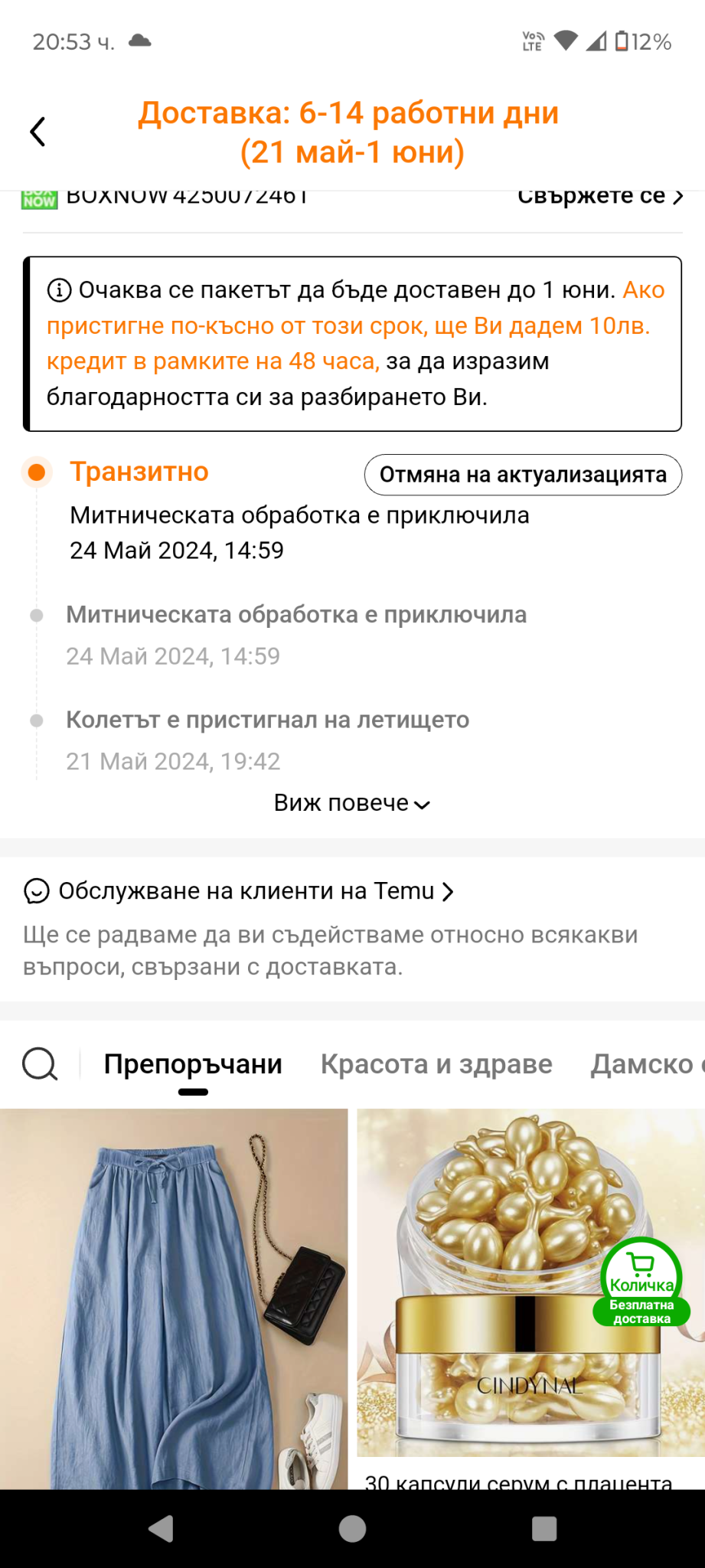
Task: Go back using the top-left arrow
Action: 38,132
